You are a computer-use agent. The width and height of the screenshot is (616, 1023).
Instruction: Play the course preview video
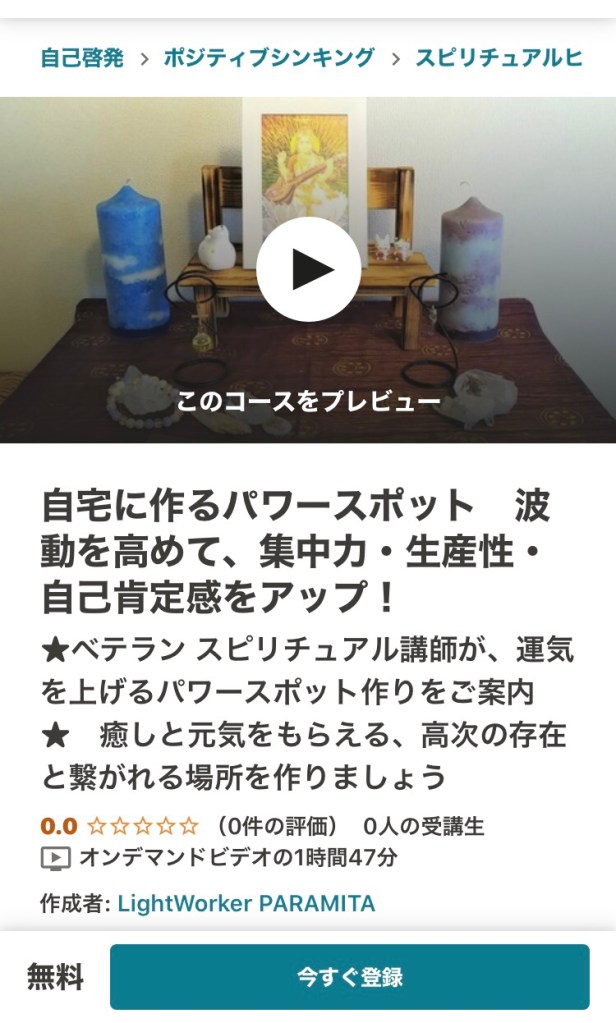pyautogui.click(x=308, y=269)
